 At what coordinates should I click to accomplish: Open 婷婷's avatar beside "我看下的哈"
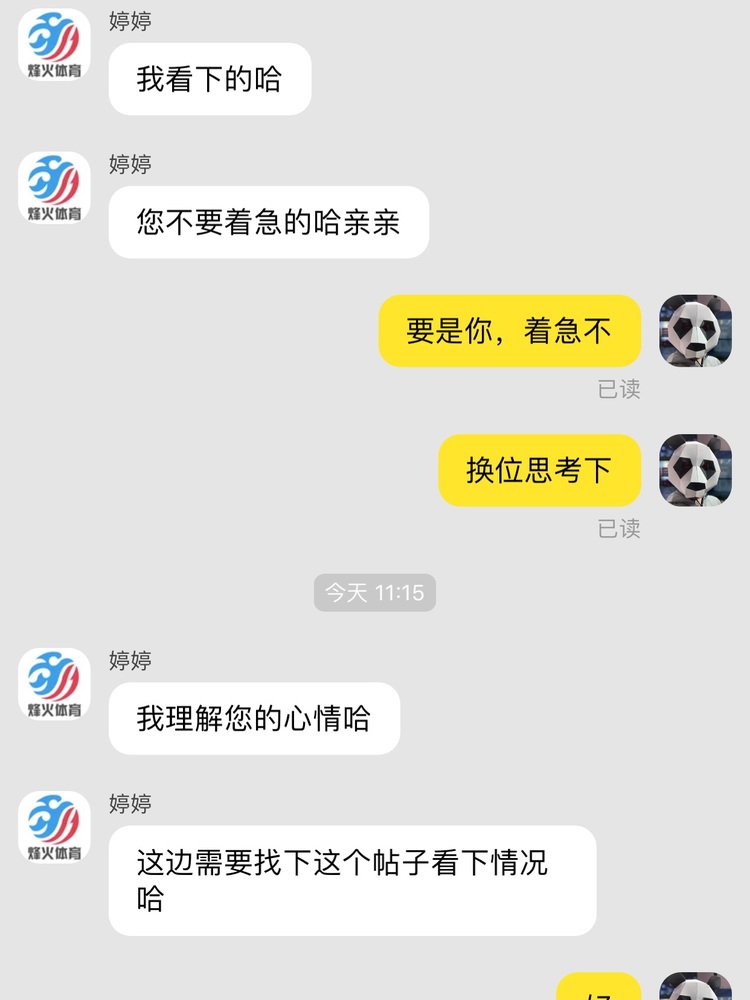pos(55,44)
